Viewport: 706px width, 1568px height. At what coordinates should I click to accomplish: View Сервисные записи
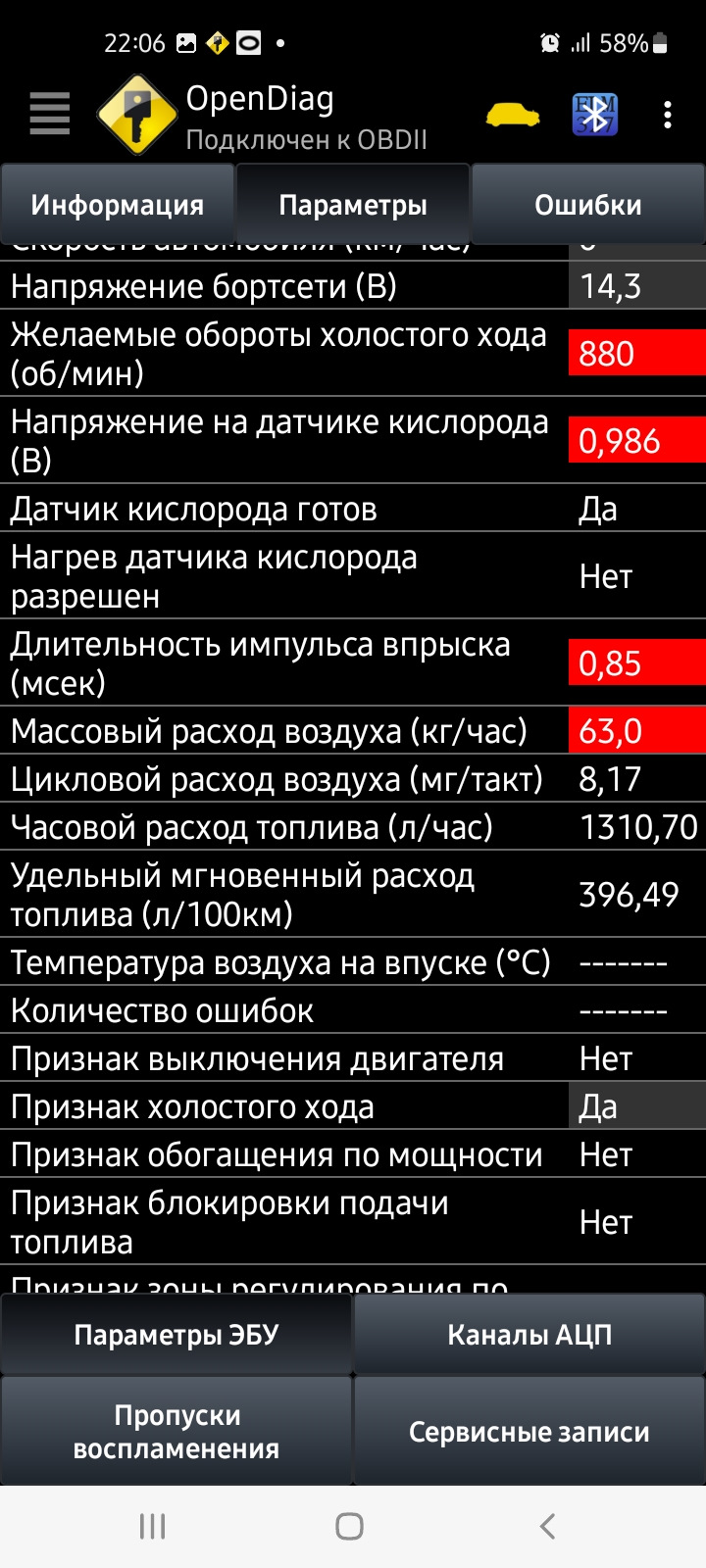point(529,1432)
